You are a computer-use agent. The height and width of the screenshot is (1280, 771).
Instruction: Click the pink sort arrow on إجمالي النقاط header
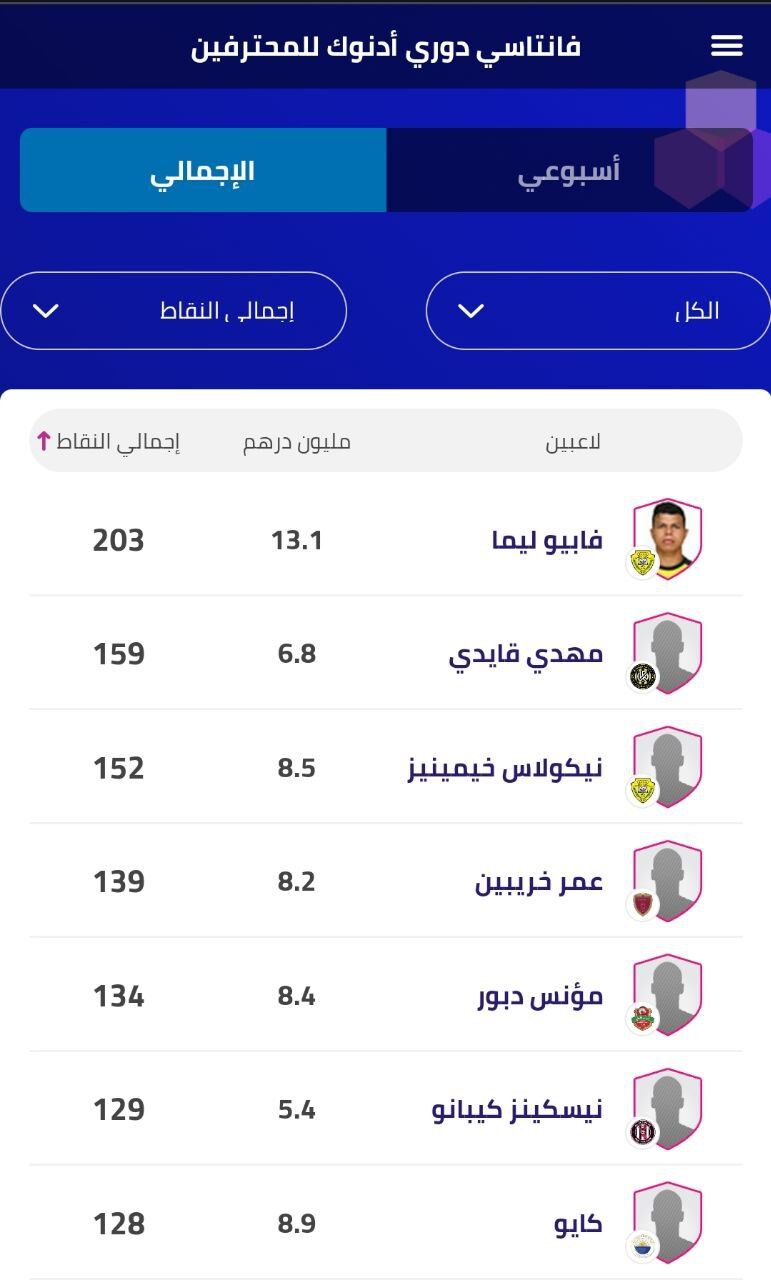coord(46,441)
